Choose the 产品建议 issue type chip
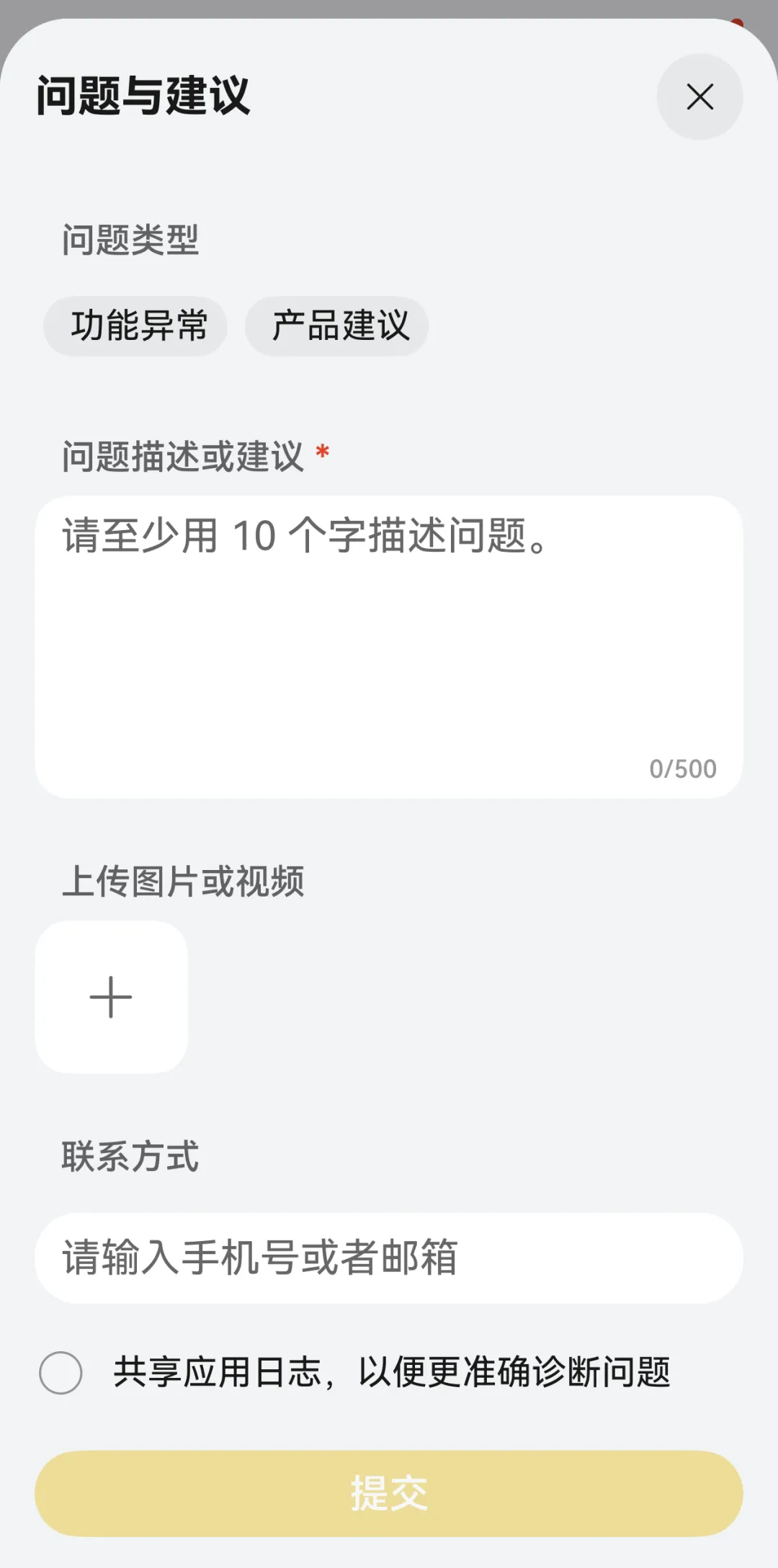Viewport: 778px width, 1568px height. click(337, 326)
